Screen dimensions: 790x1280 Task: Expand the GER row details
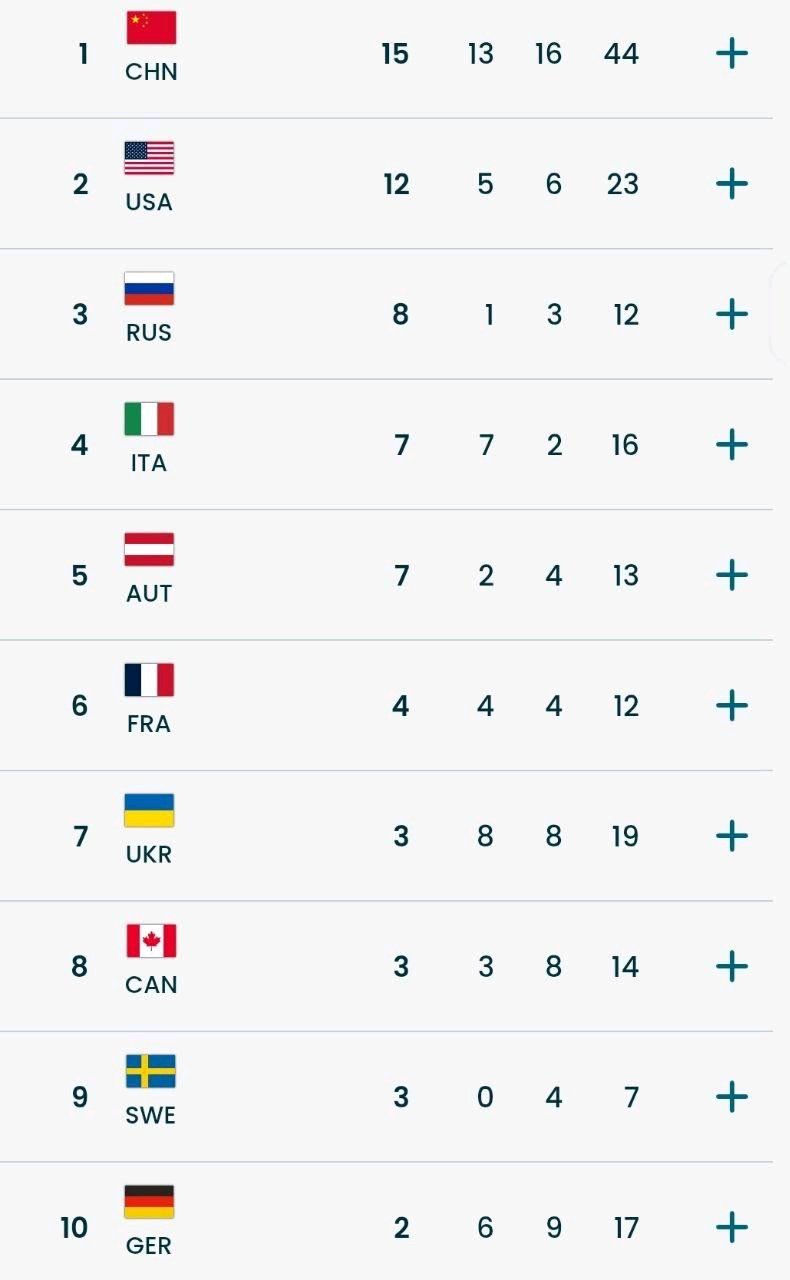point(732,1227)
